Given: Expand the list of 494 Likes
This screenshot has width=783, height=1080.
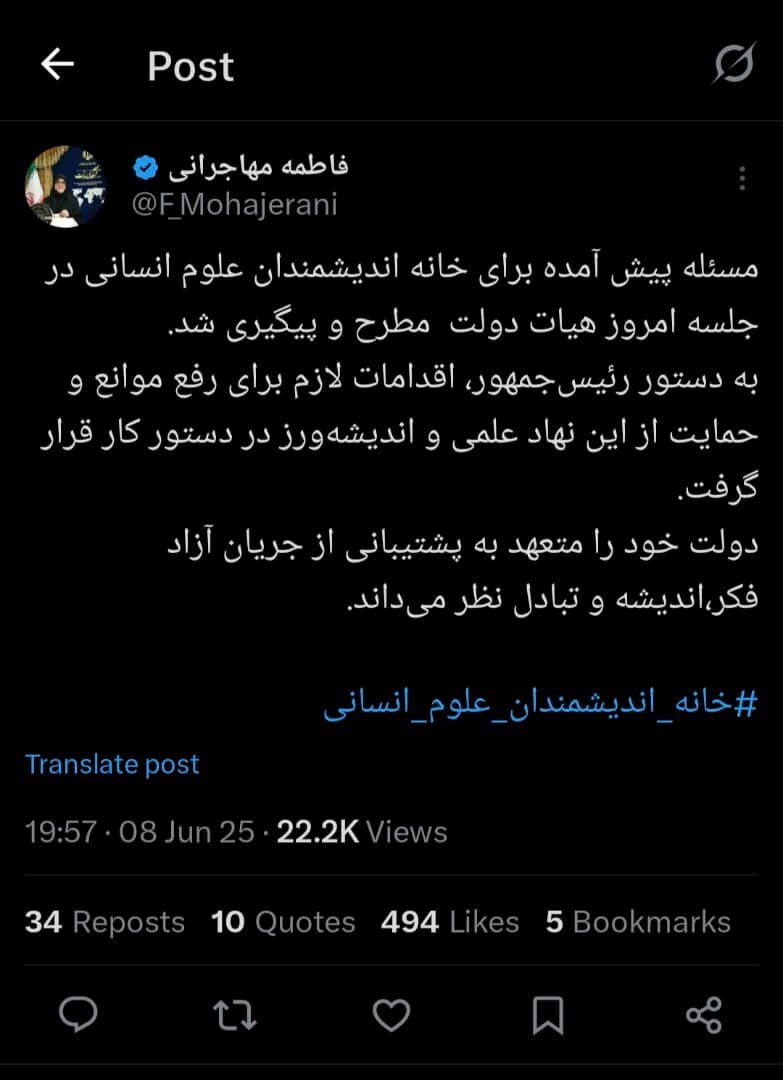Looking at the screenshot, I should click(x=448, y=922).
